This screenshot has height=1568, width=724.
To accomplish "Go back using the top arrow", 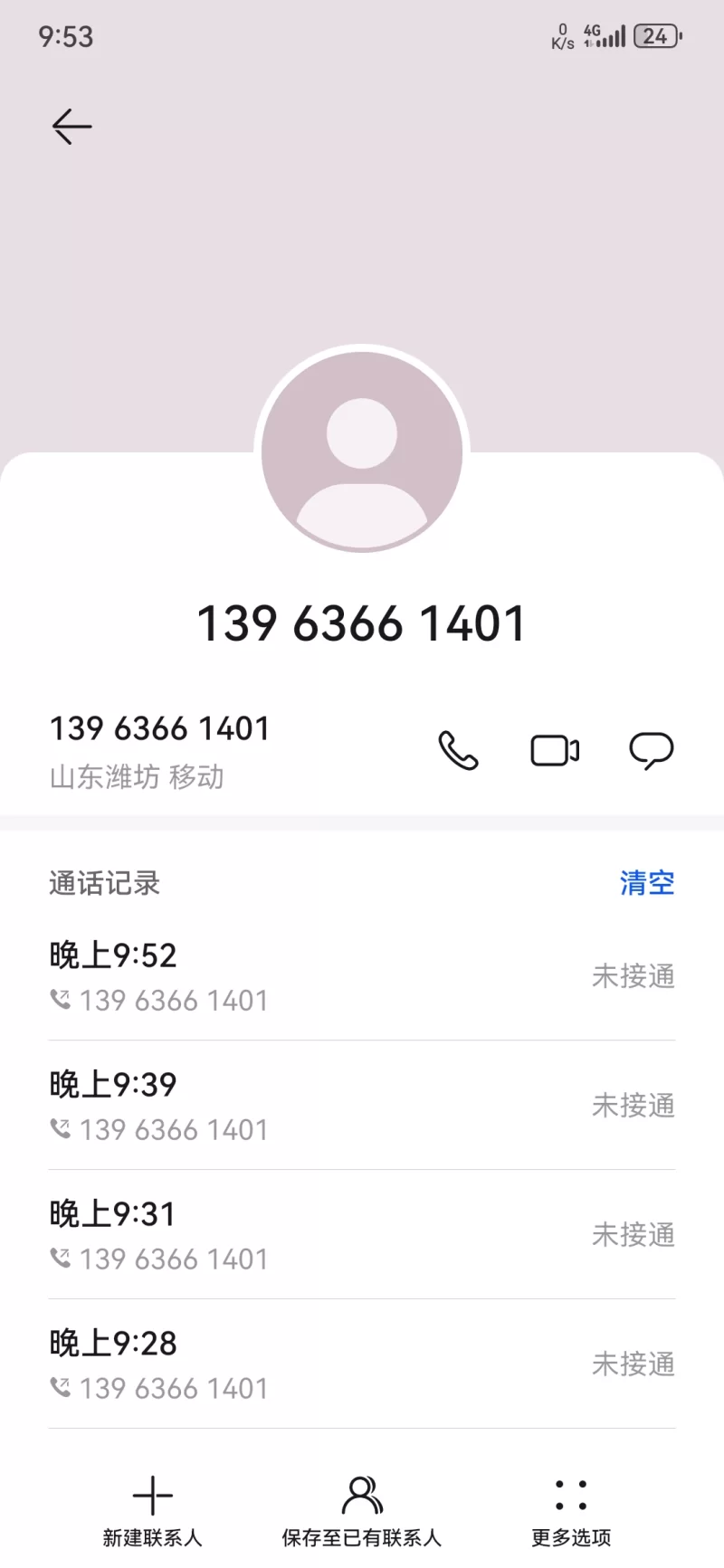I will click(71, 127).
